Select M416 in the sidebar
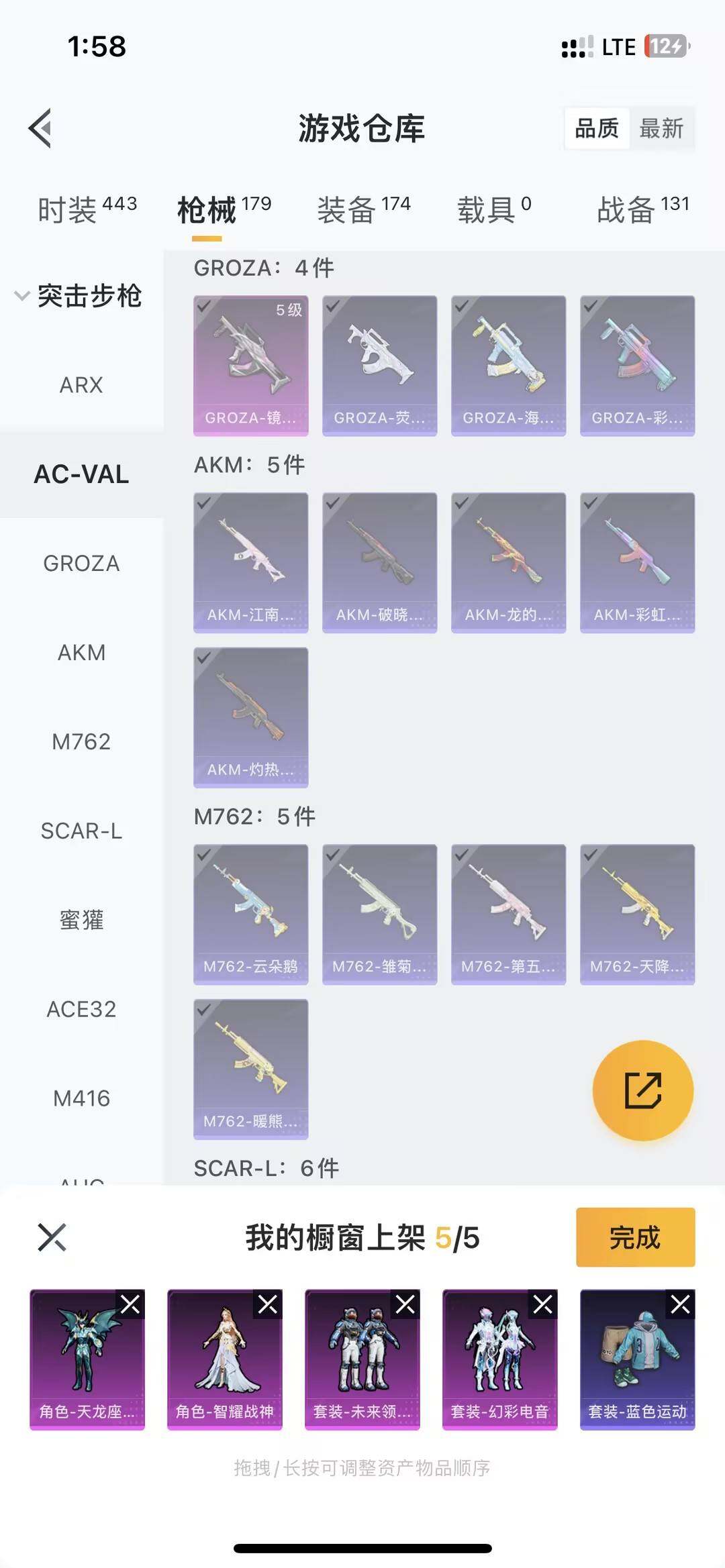The width and height of the screenshot is (725, 1568). click(x=82, y=1098)
